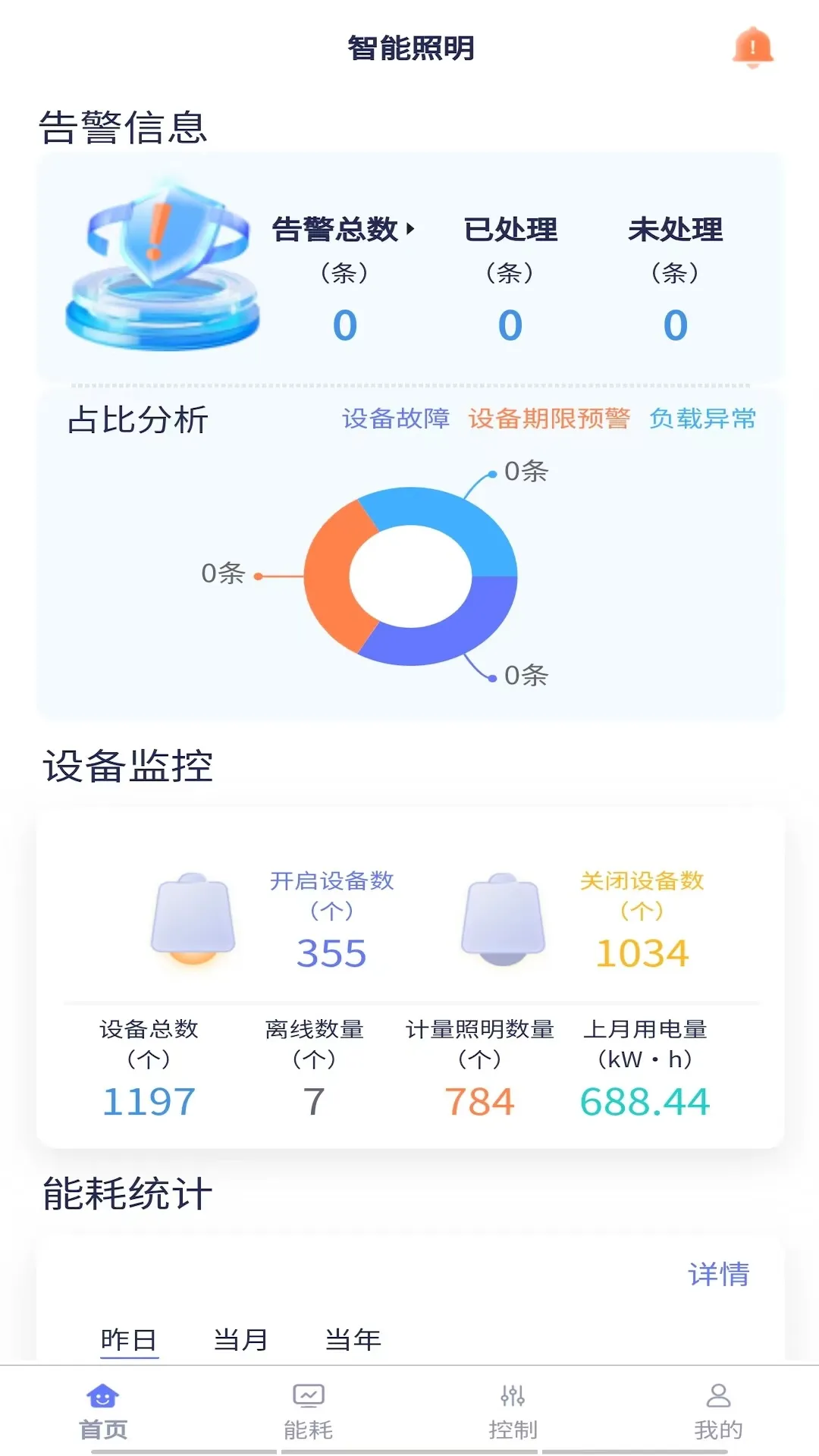Open 告警总数 alarm total details

click(x=344, y=229)
